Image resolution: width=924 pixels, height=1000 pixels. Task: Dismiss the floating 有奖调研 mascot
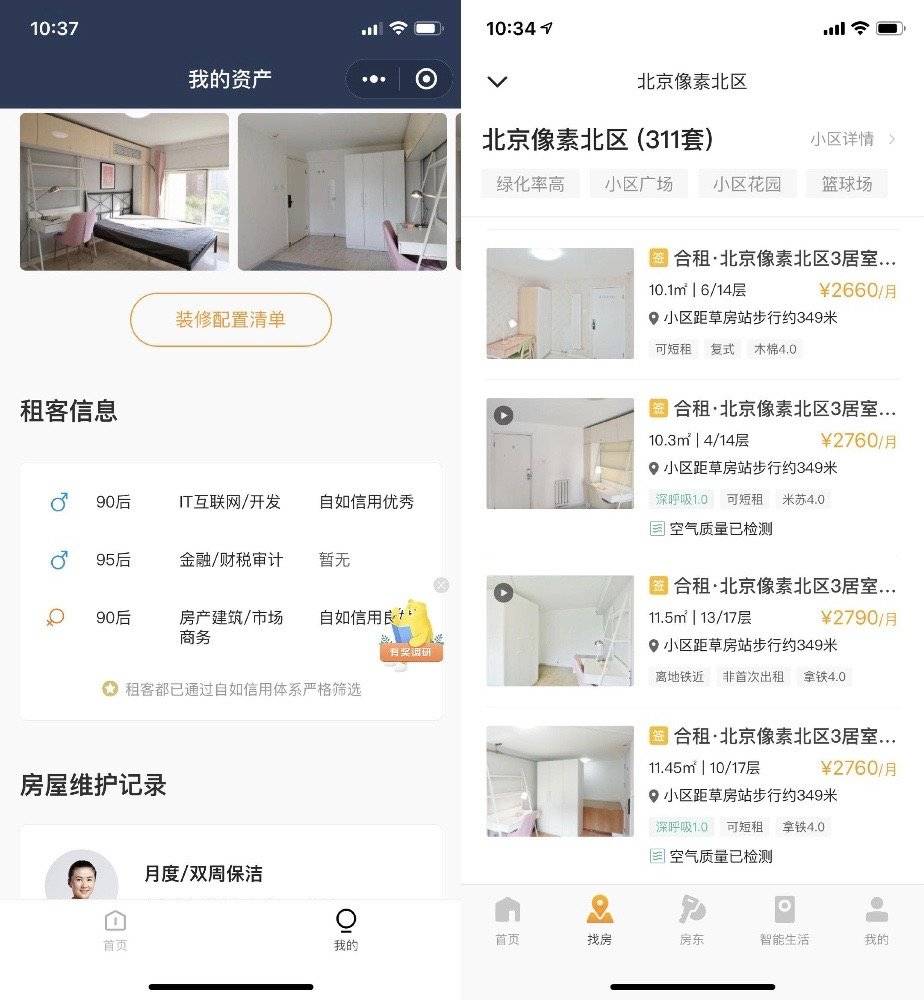point(441,585)
